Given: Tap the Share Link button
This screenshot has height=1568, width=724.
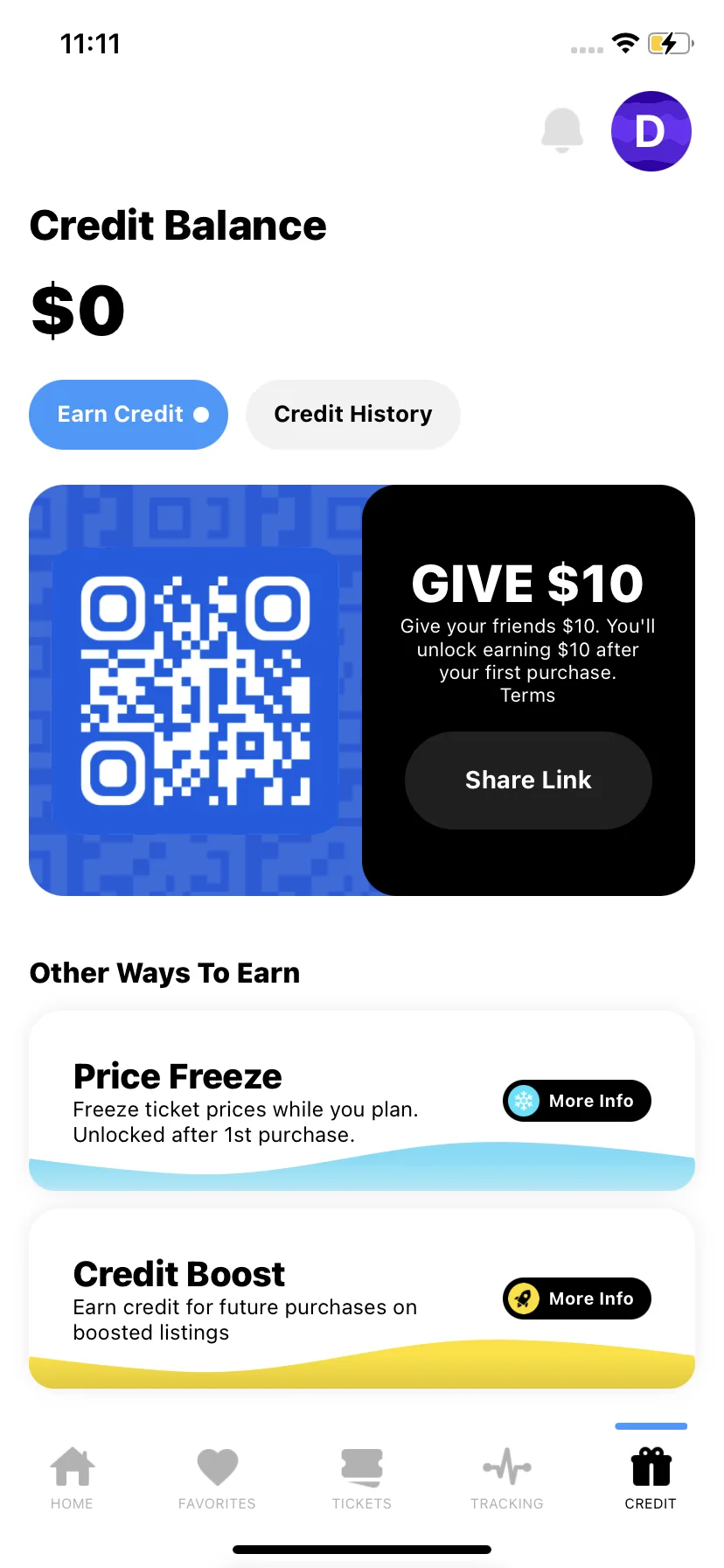Looking at the screenshot, I should tap(528, 780).
